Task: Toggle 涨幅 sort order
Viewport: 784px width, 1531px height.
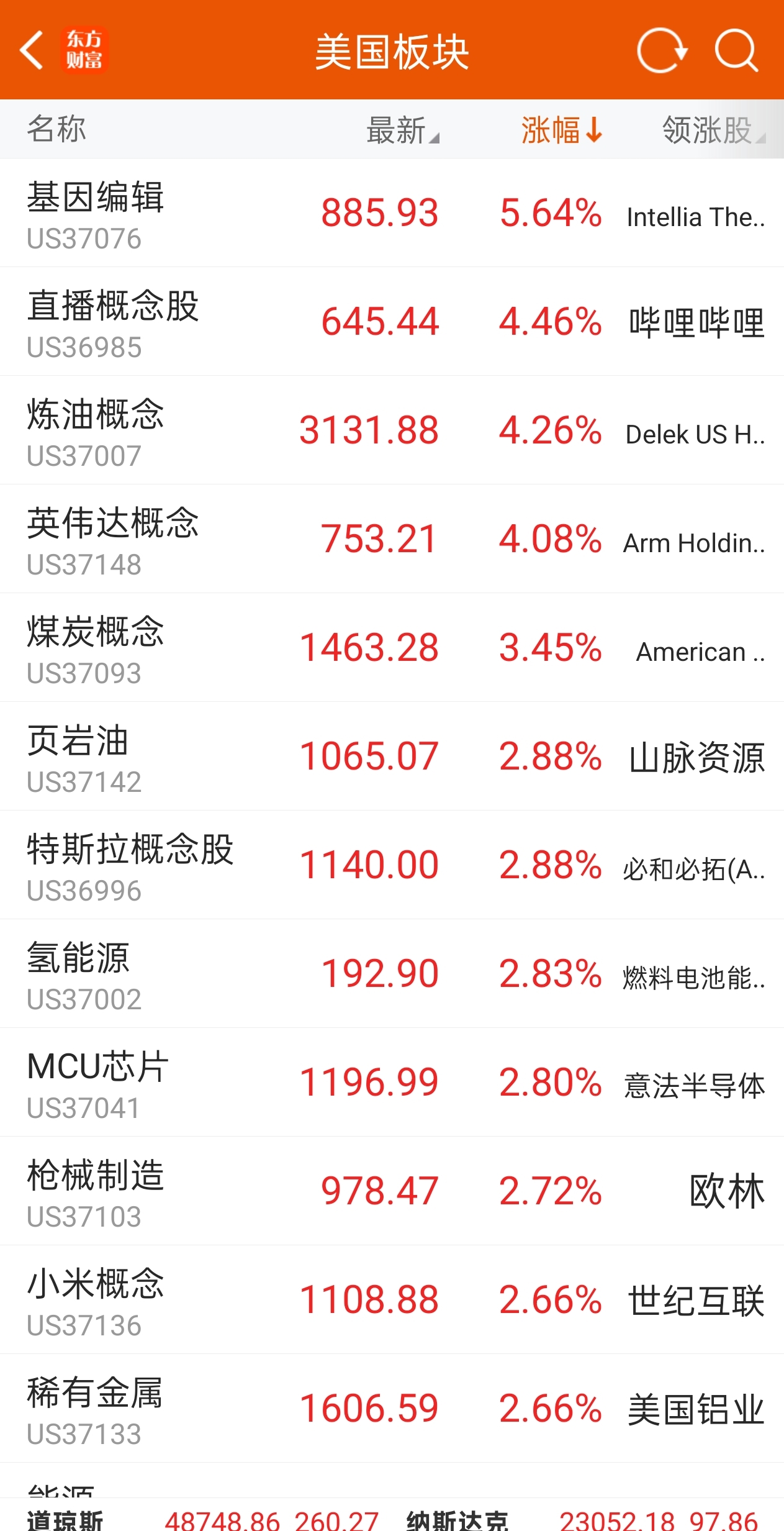Action: (x=561, y=130)
